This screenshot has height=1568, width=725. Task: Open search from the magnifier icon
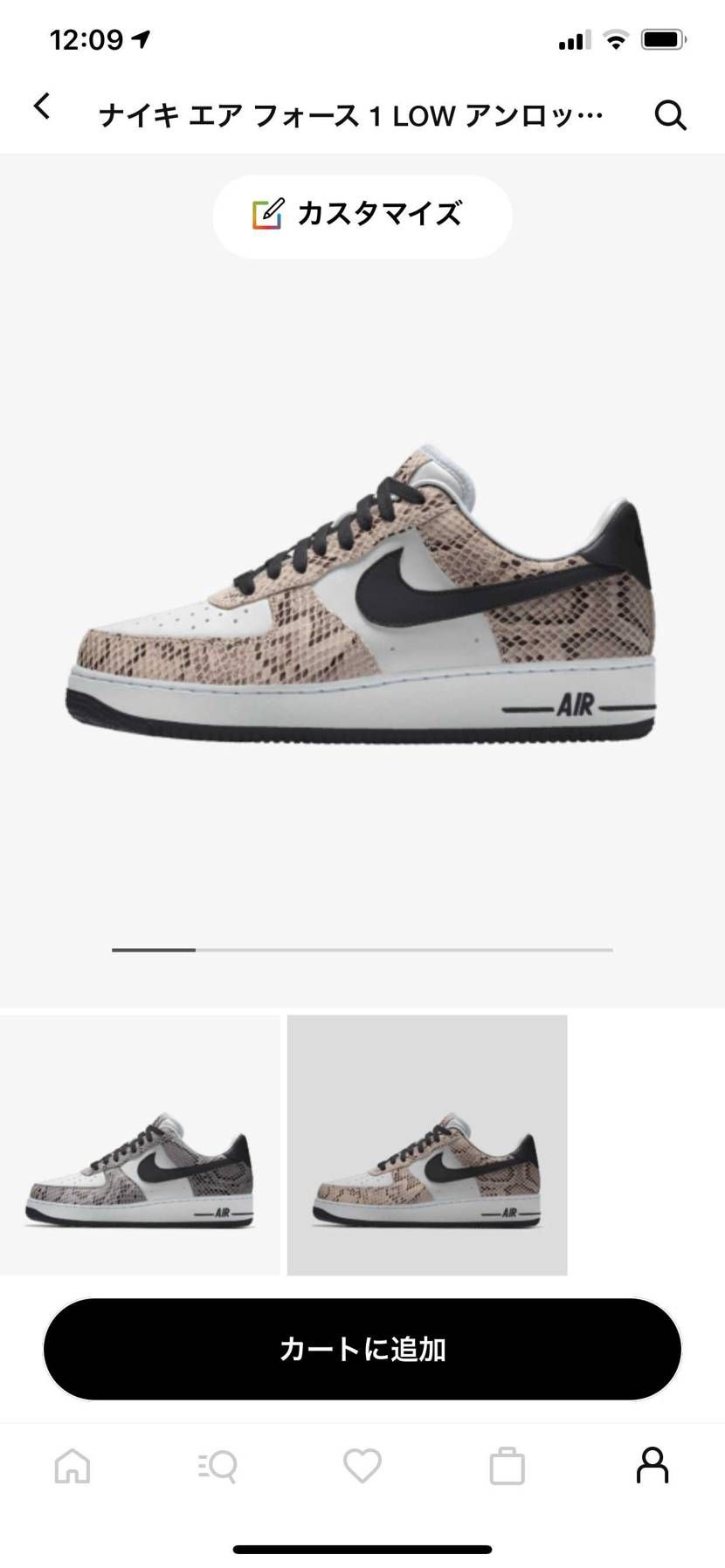point(670,115)
